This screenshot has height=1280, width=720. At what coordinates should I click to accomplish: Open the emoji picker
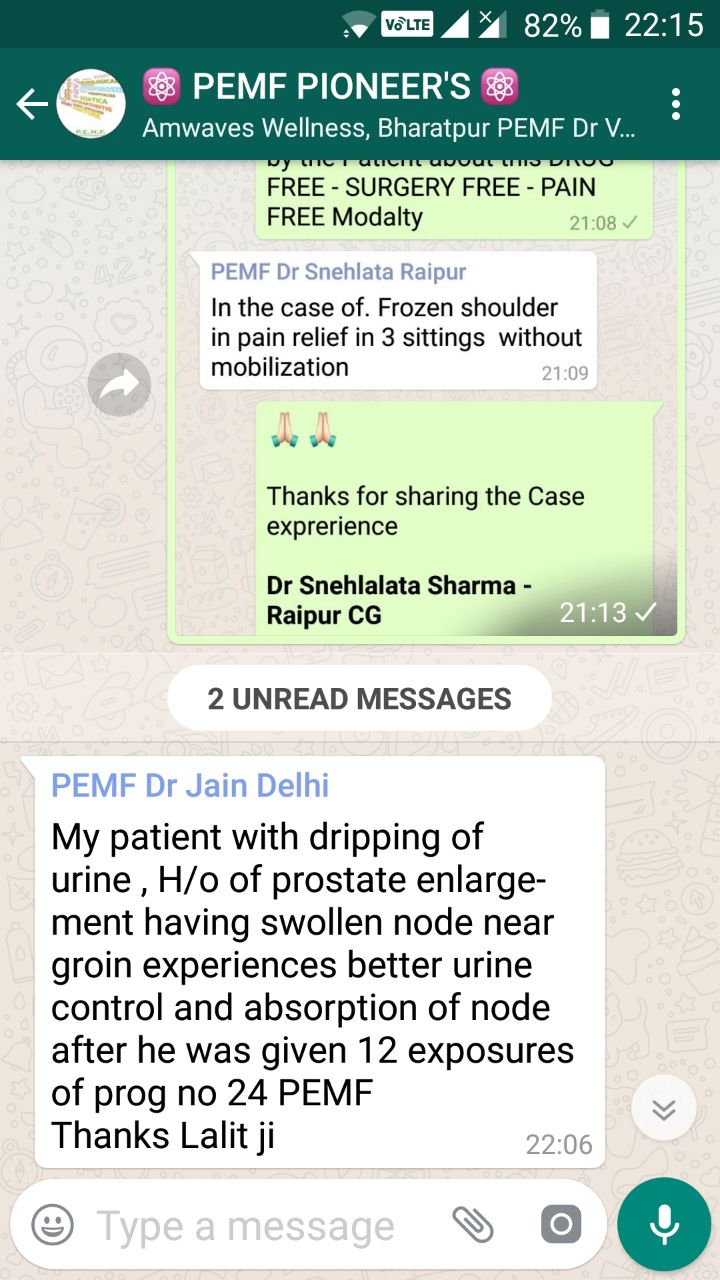pyautogui.click(x=52, y=1225)
